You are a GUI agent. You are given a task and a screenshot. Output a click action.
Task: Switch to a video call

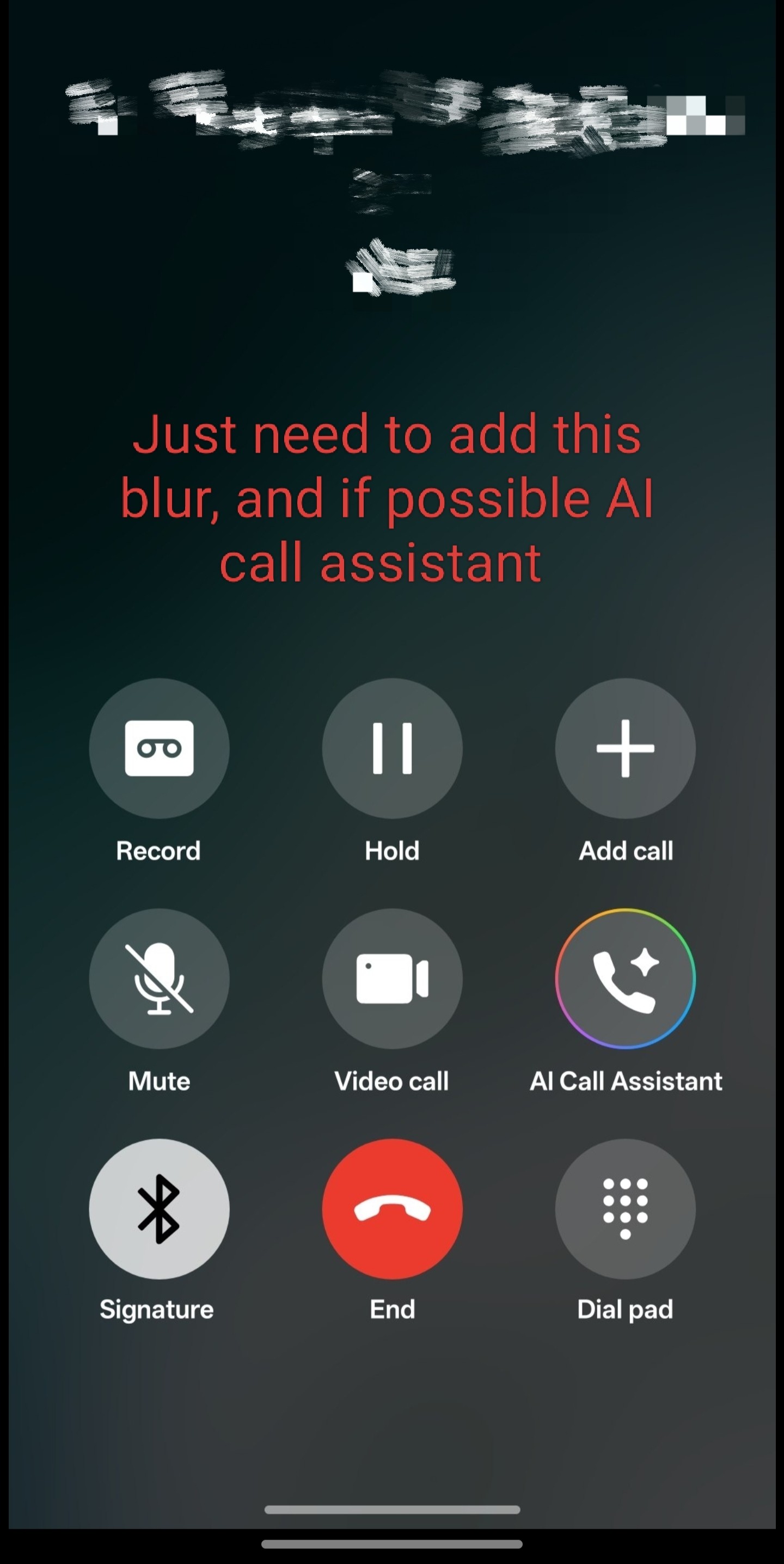[392, 978]
